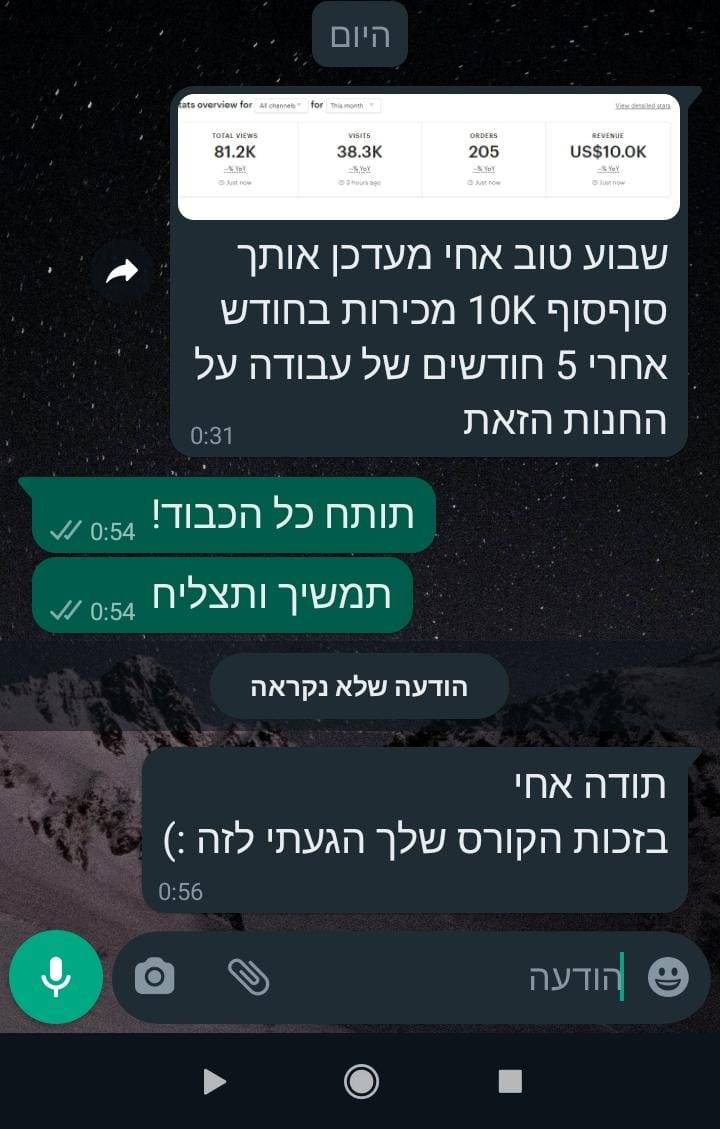Tap the 'הודעה שלא נקראה' unread divider
The height and width of the screenshot is (1129, 720).
pyautogui.click(x=359, y=686)
